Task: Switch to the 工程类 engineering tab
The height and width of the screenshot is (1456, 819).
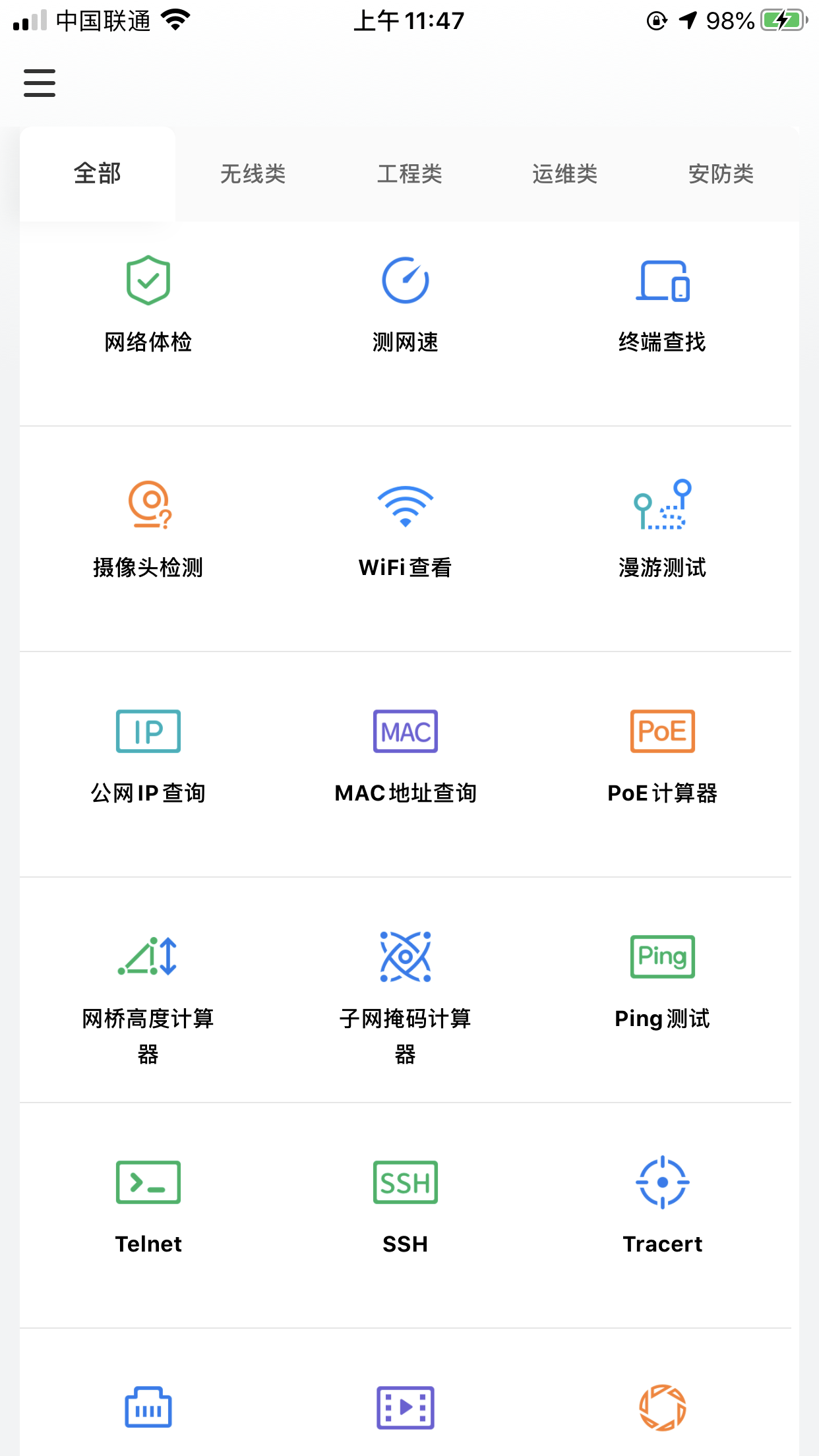Action: [x=409, y=173]
